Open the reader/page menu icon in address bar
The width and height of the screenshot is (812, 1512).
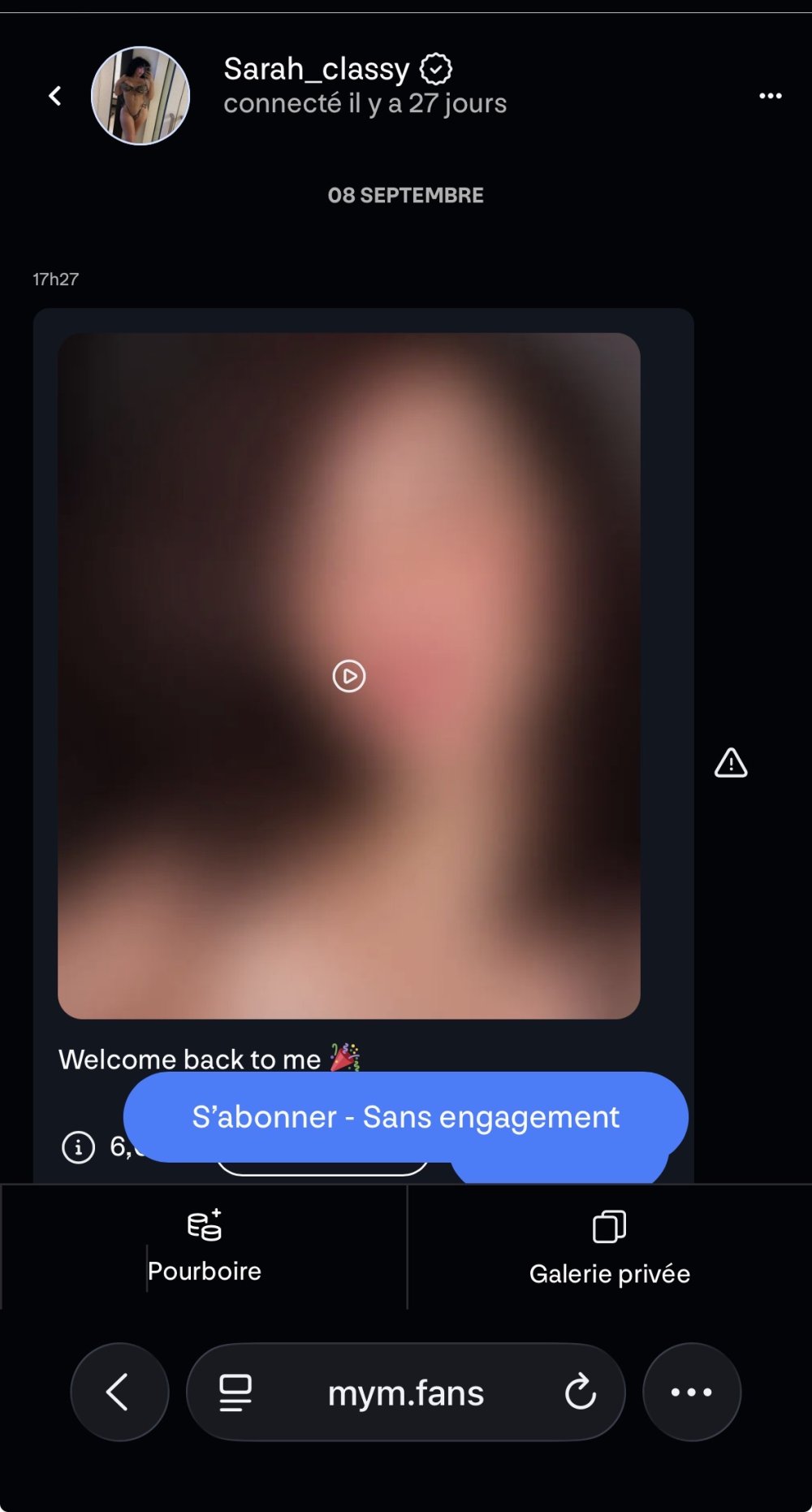[235, 1392]
